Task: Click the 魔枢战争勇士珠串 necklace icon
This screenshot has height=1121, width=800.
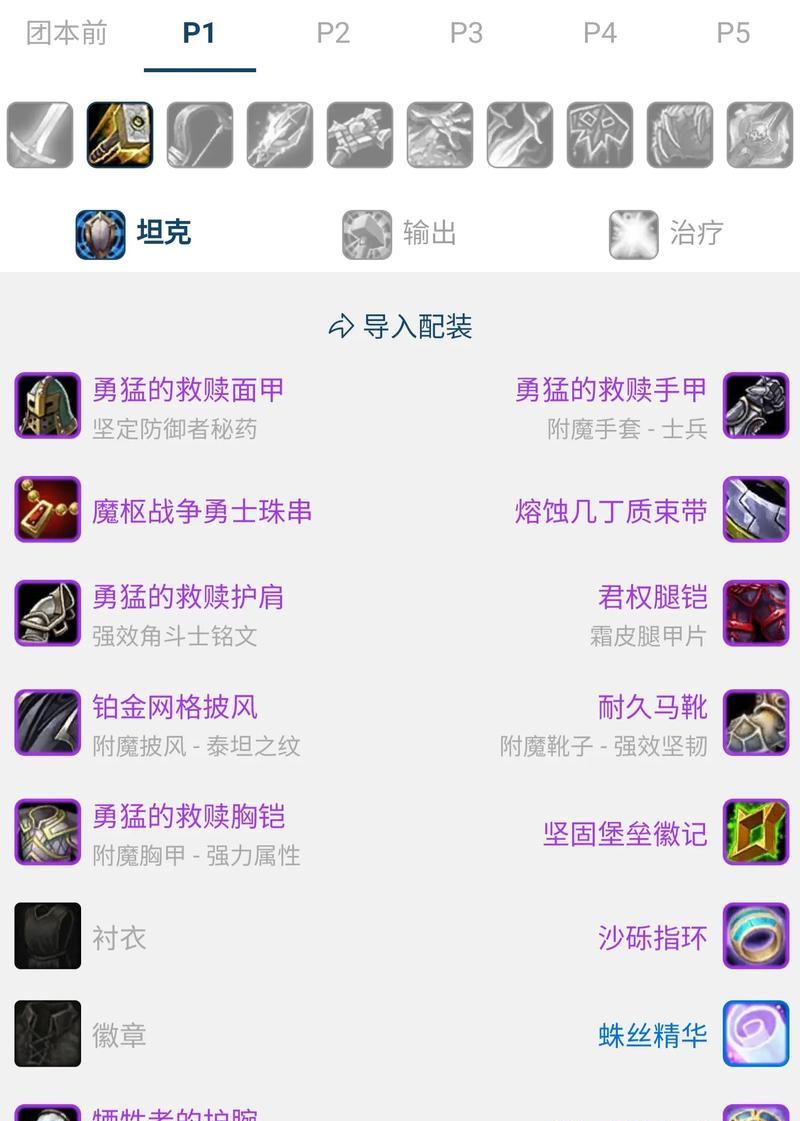Action: point(47,510)
